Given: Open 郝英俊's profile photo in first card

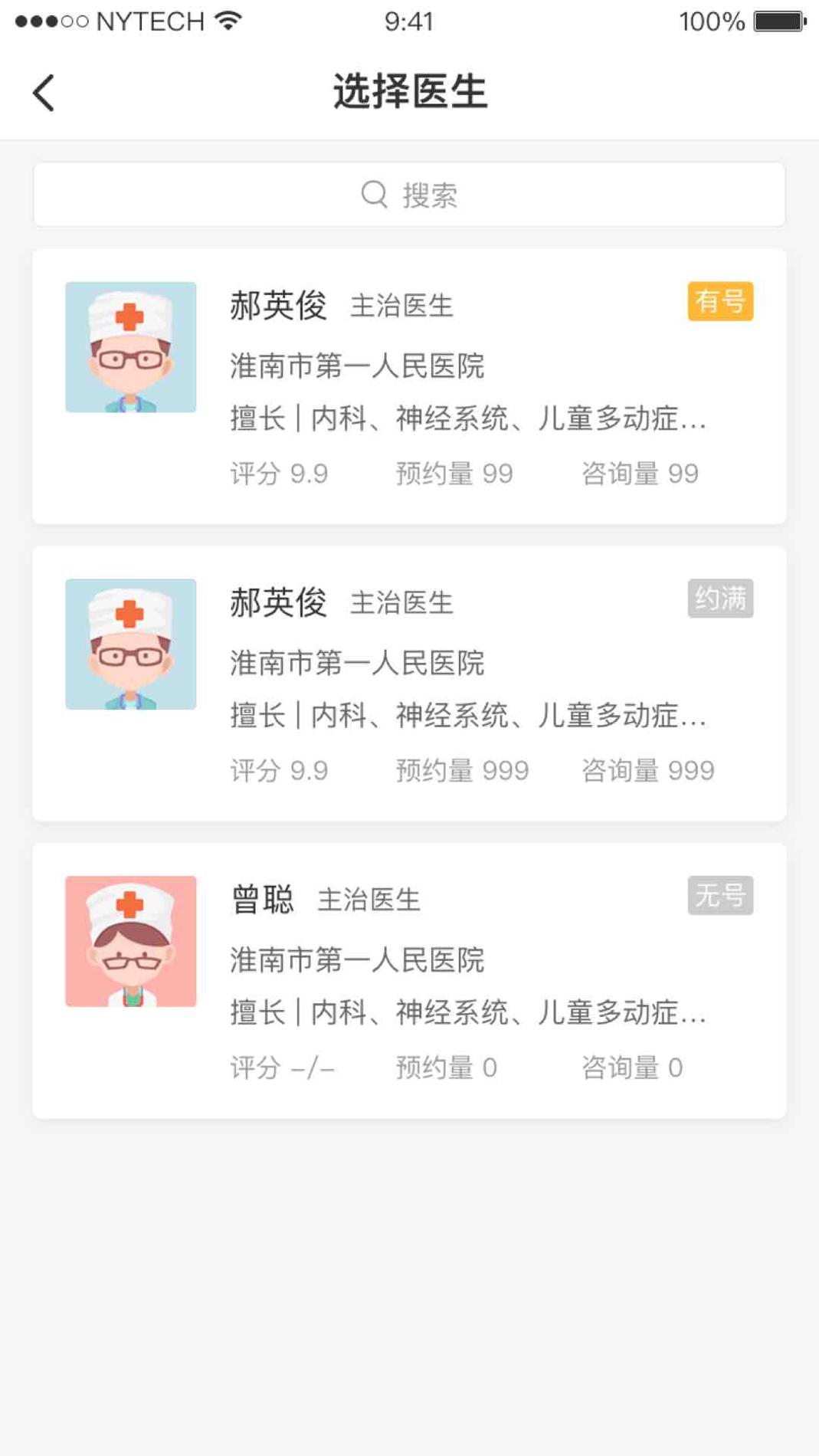Looking at the screenshot, I should click(x=130, y=345).
